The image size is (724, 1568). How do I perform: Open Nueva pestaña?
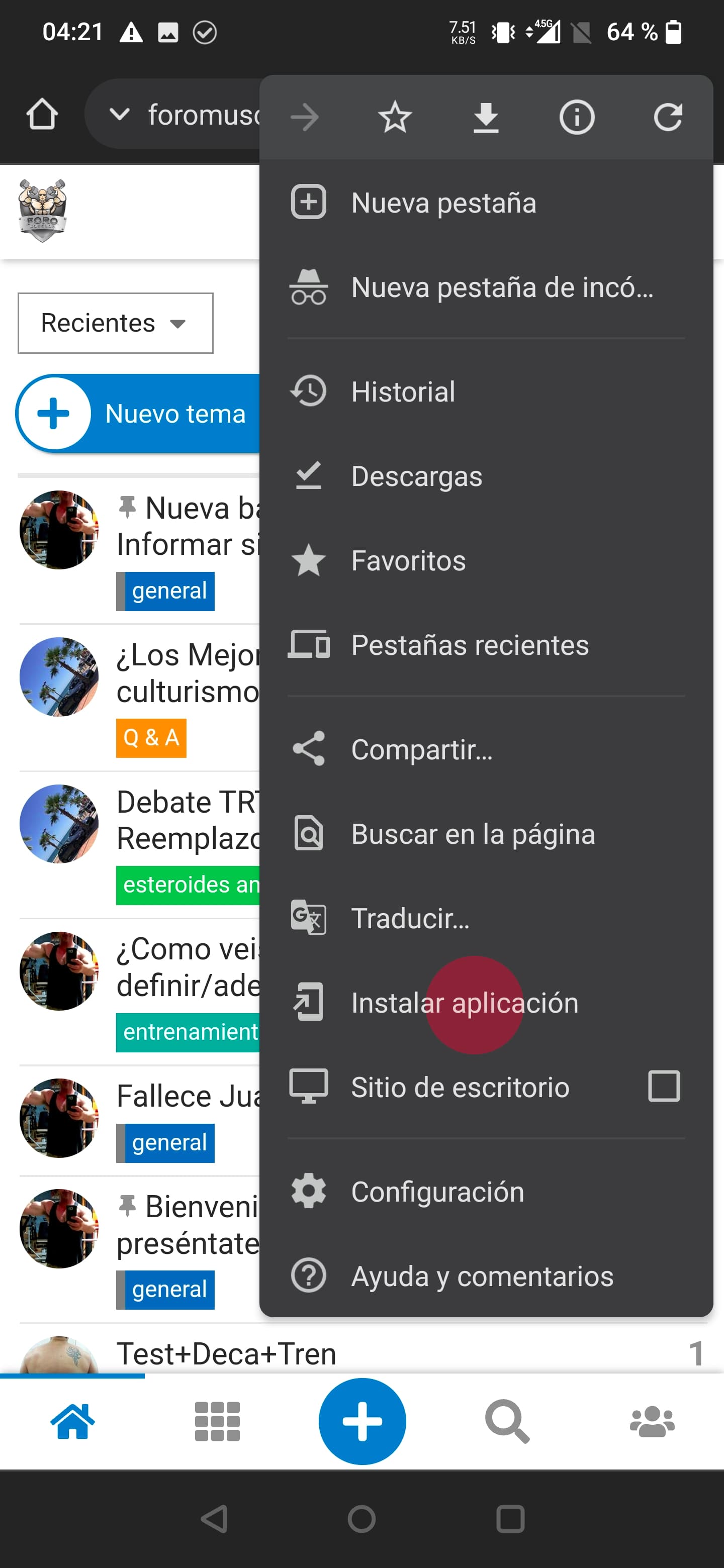click(486, 203)
